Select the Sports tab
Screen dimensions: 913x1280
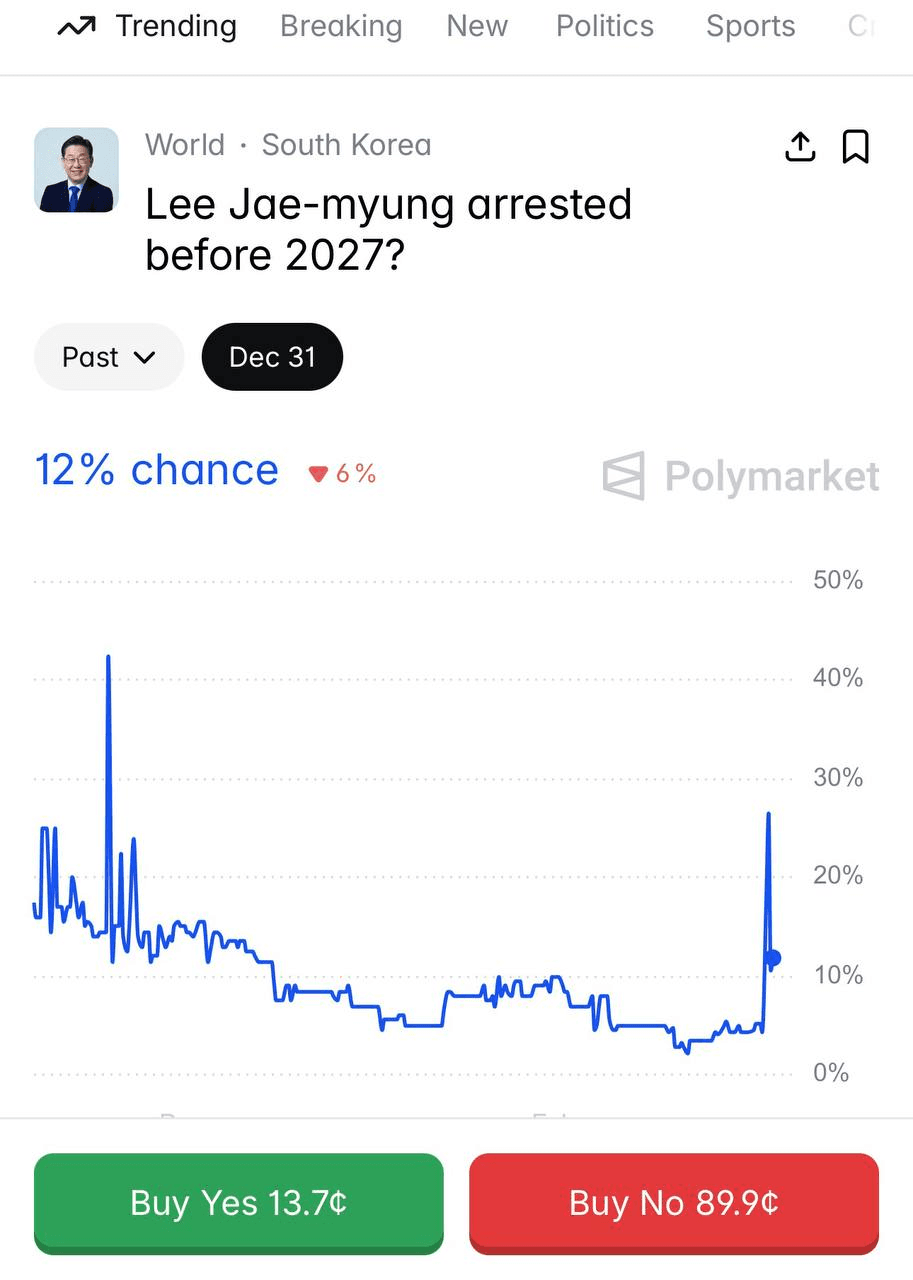pos(750,27)
